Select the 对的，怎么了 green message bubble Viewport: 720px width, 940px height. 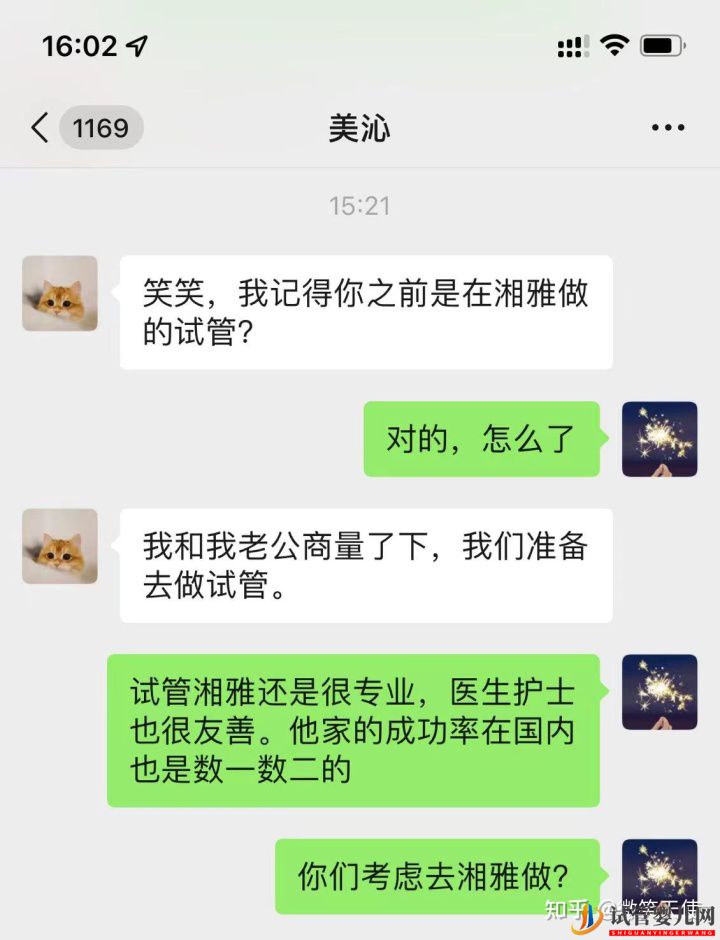click(x=483, y=439)
